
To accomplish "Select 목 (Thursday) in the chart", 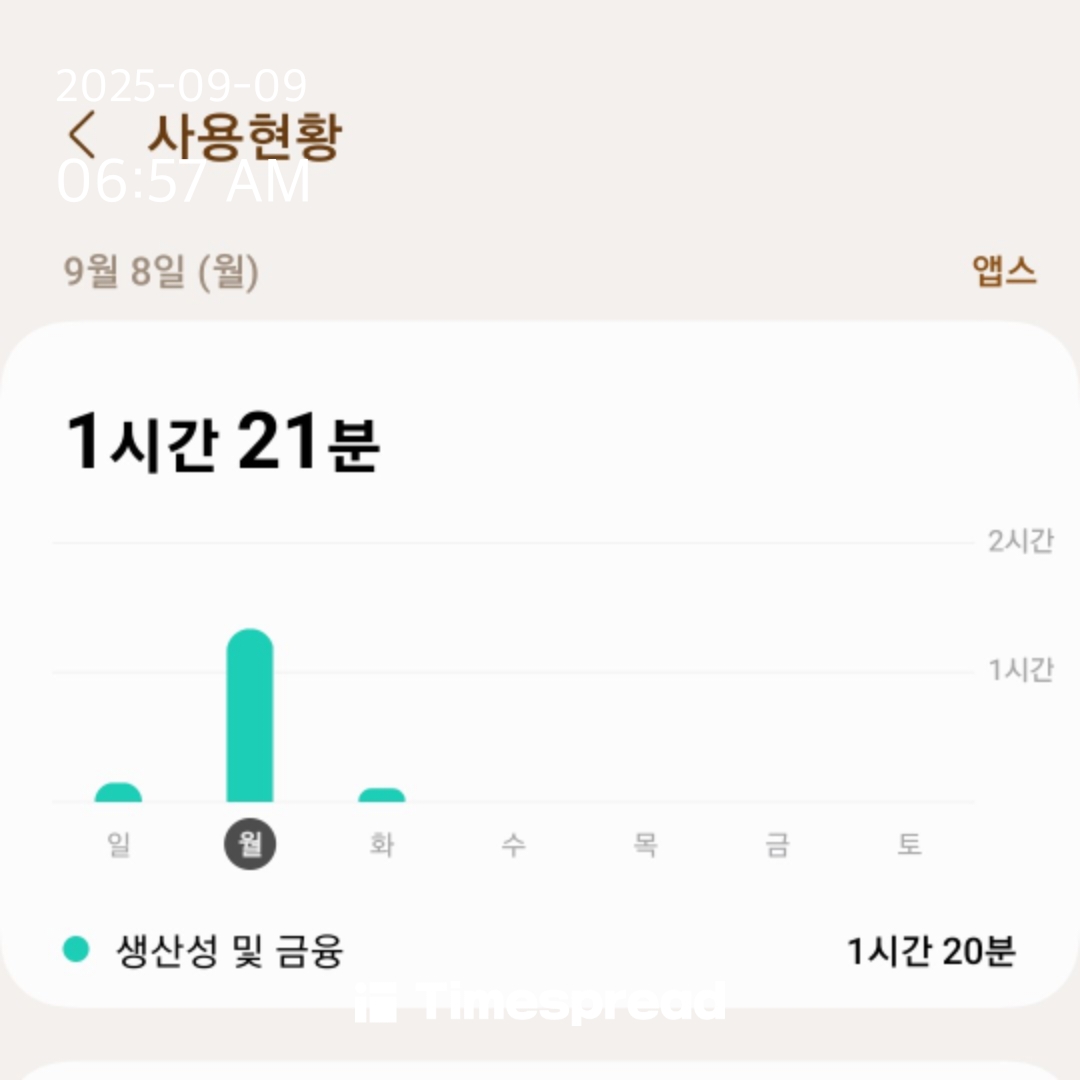I will 645,845.
